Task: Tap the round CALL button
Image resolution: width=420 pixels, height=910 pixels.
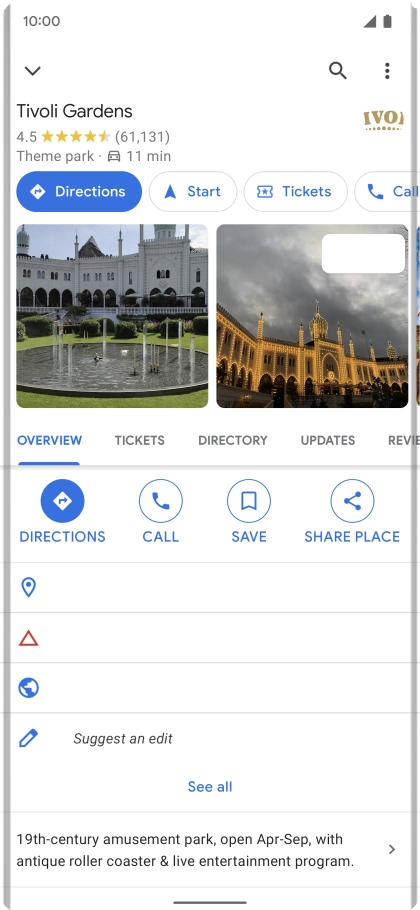Action: [x=161, y=501]
